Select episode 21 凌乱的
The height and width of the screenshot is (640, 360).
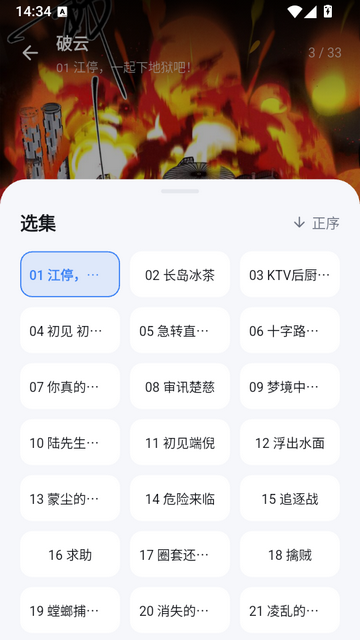coord(290,610)
